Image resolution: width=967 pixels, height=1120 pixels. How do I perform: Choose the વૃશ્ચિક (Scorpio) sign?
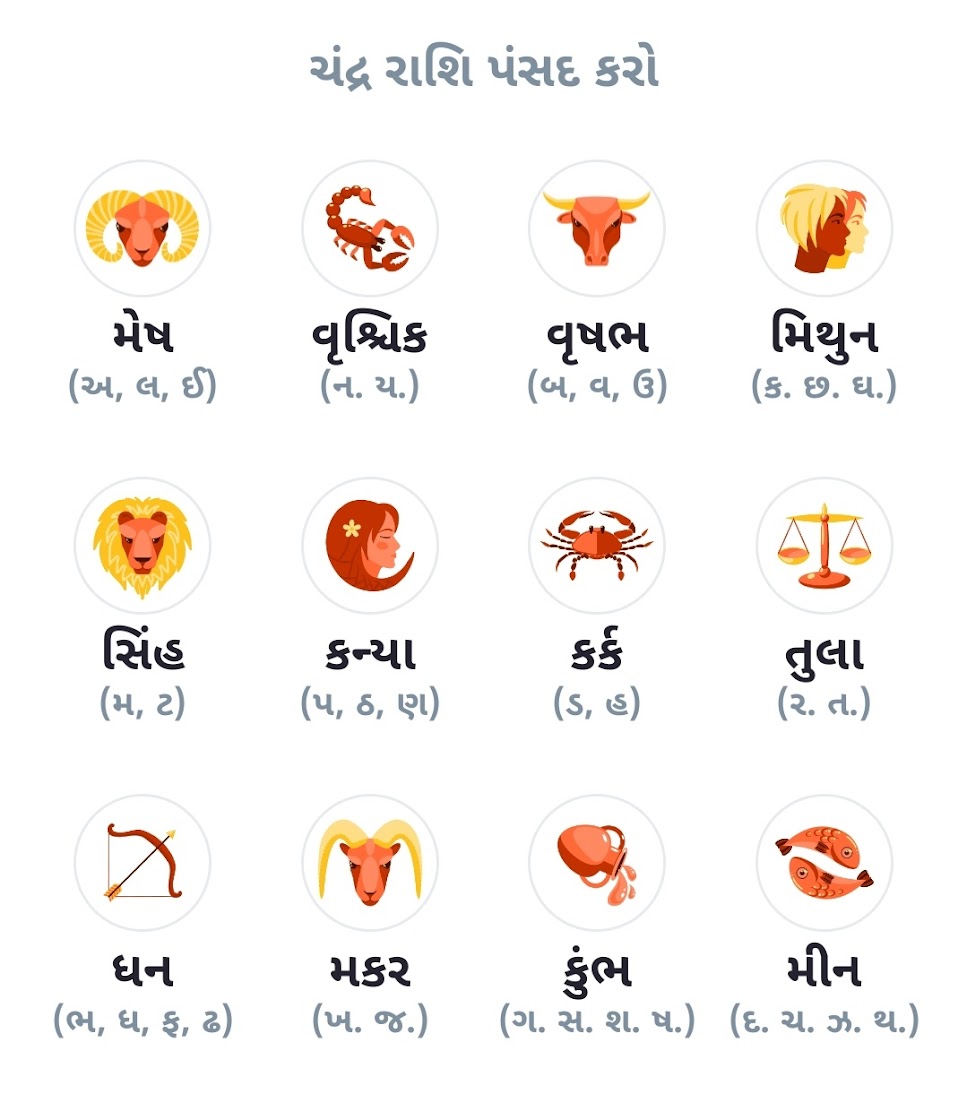point(369,229)
